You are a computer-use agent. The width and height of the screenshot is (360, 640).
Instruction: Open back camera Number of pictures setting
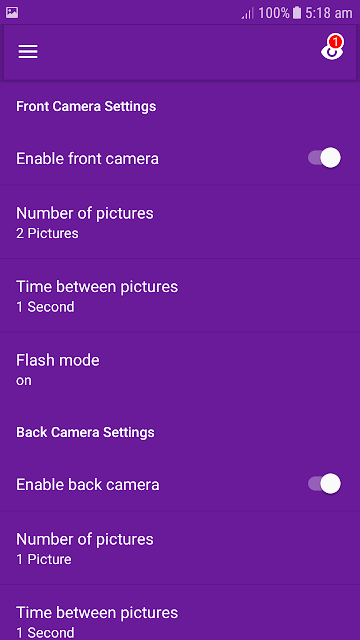pyautogui.click(x=180, y=548)
